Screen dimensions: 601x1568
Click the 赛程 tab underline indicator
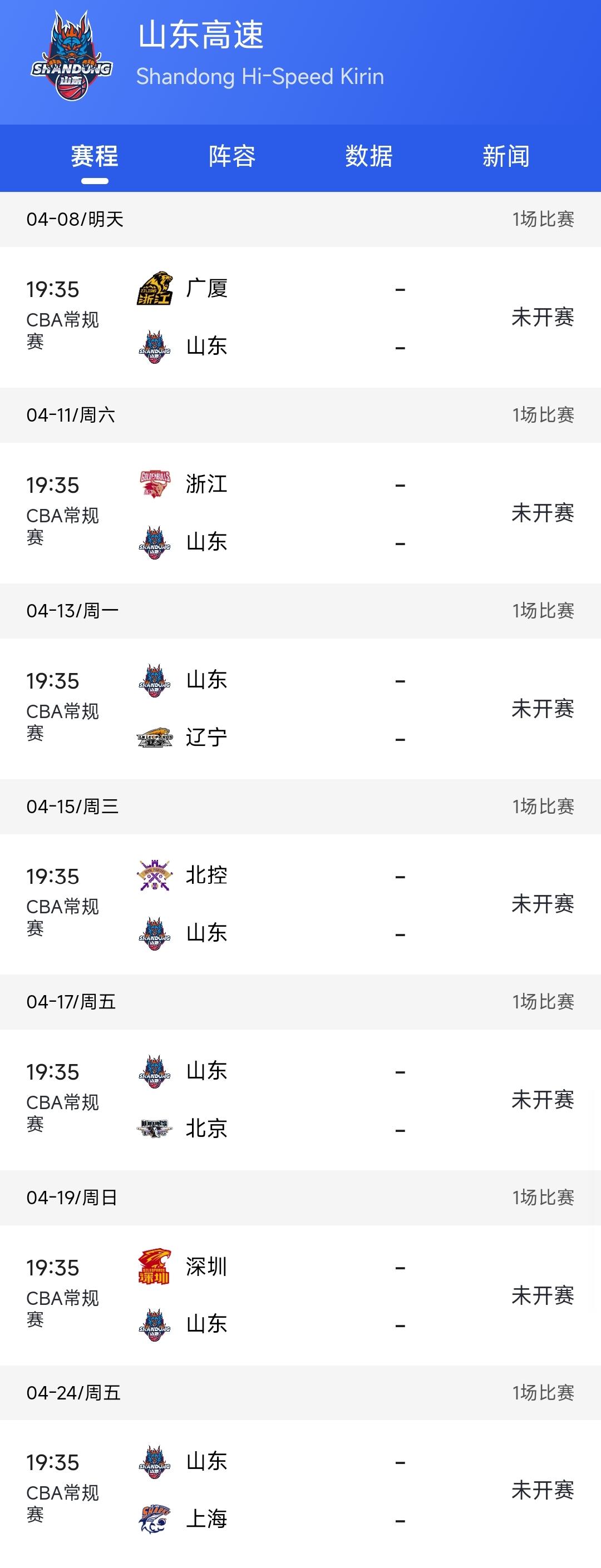(x=95, y=180)
